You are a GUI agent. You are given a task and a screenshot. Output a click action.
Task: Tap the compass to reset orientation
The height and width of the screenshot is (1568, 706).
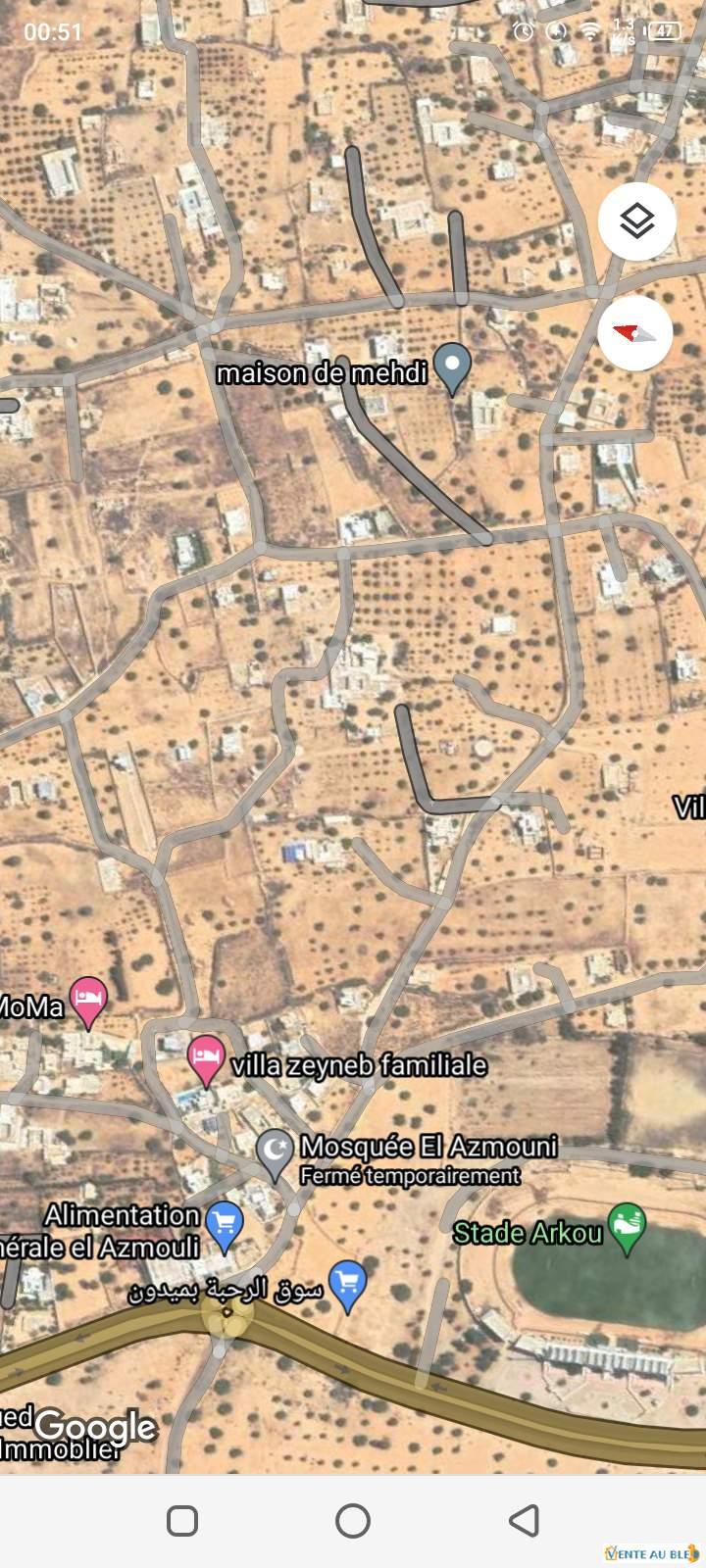click(x=635, y=333)
